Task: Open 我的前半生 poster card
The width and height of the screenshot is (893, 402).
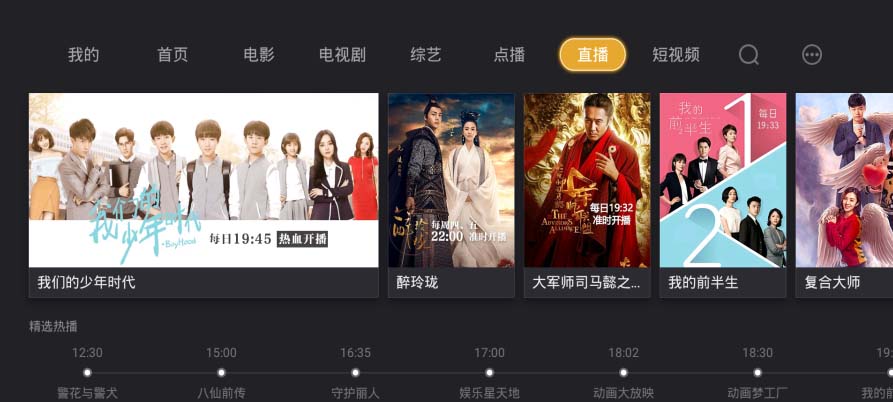Action: [x=722, y=190]
